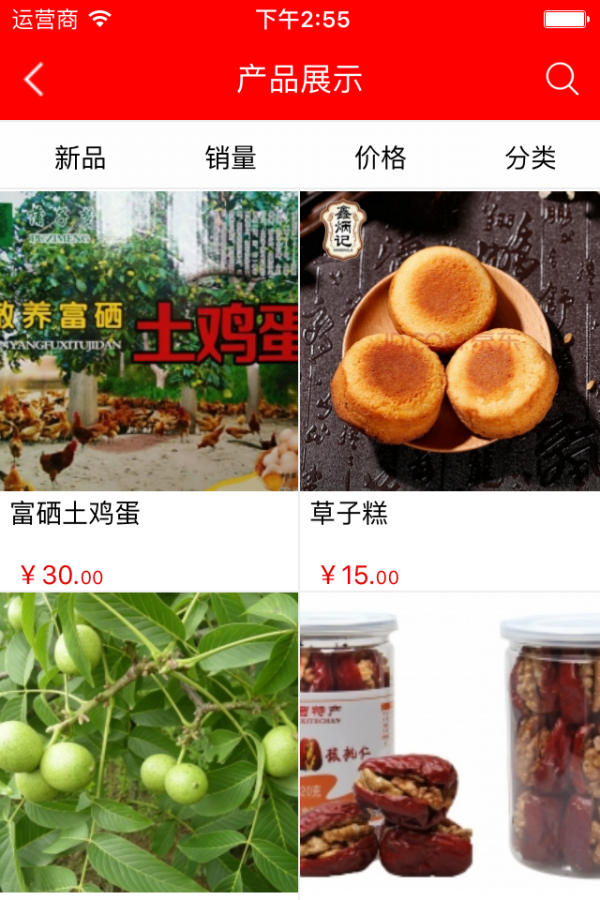Open the search magnifier icon
This screenshot has width=600, height=900.
(x=562, y=79)
